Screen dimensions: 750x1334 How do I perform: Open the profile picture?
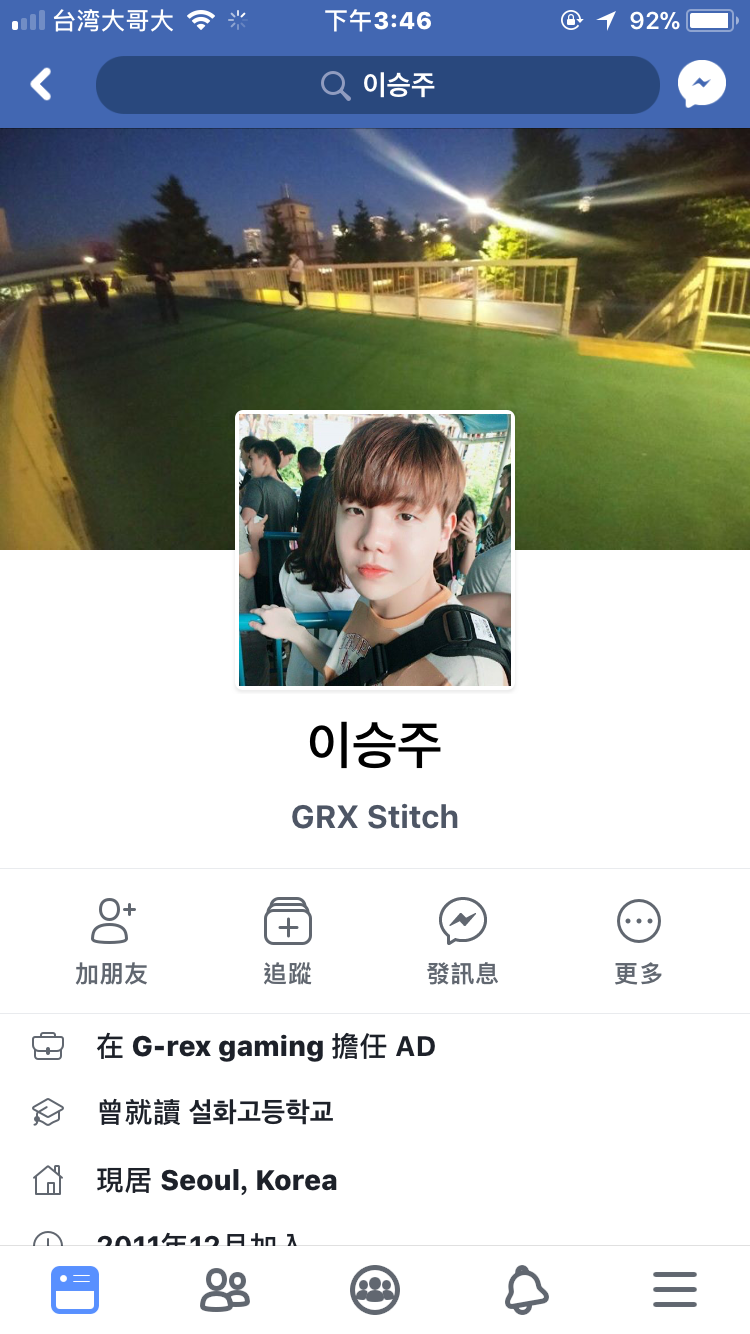pyautogui.click(x=375, y=550)
